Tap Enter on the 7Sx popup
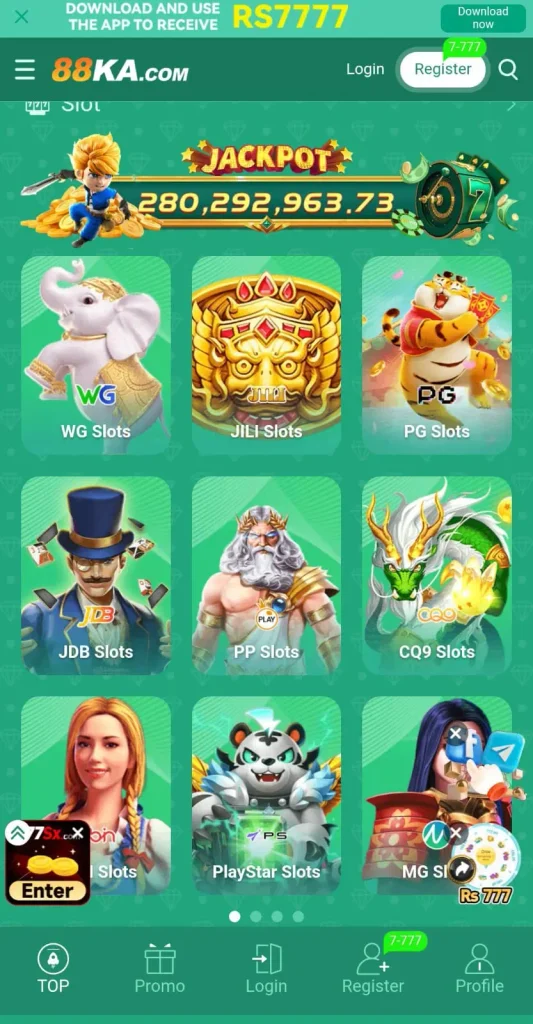The width and height of the screenshot is (533, 1024). 47,891
